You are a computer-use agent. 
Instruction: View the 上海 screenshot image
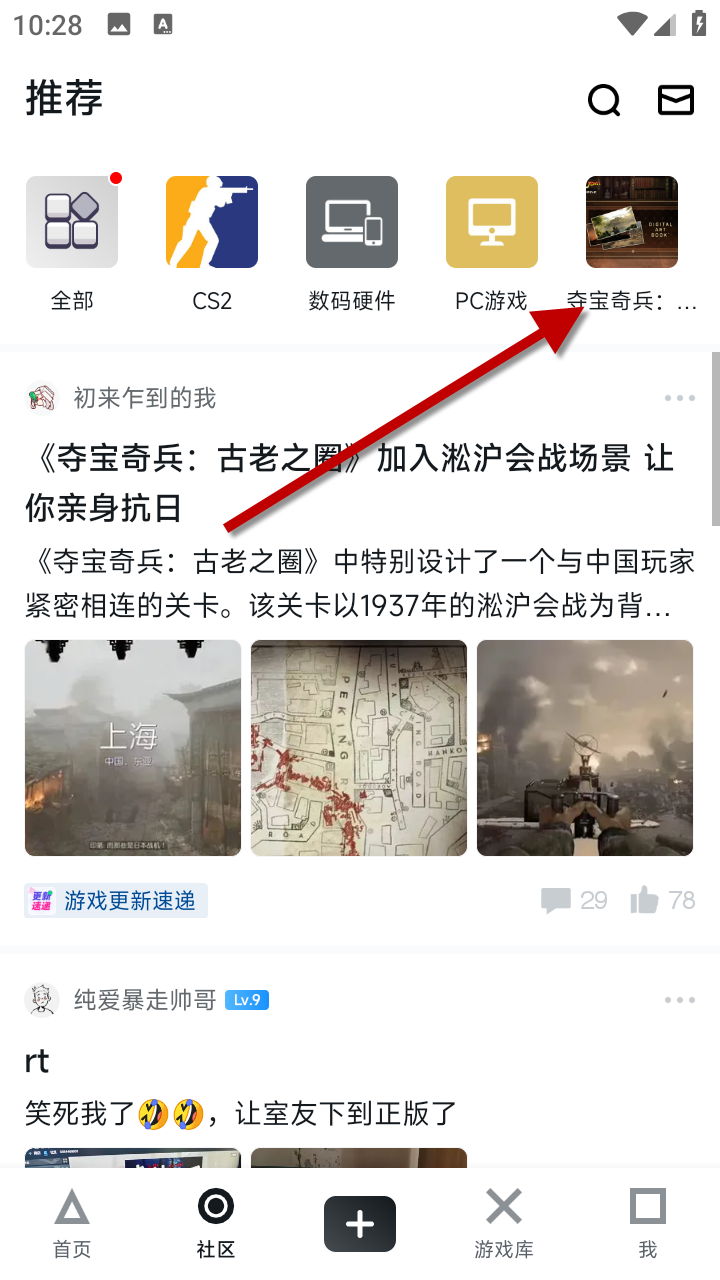[133, 748]
